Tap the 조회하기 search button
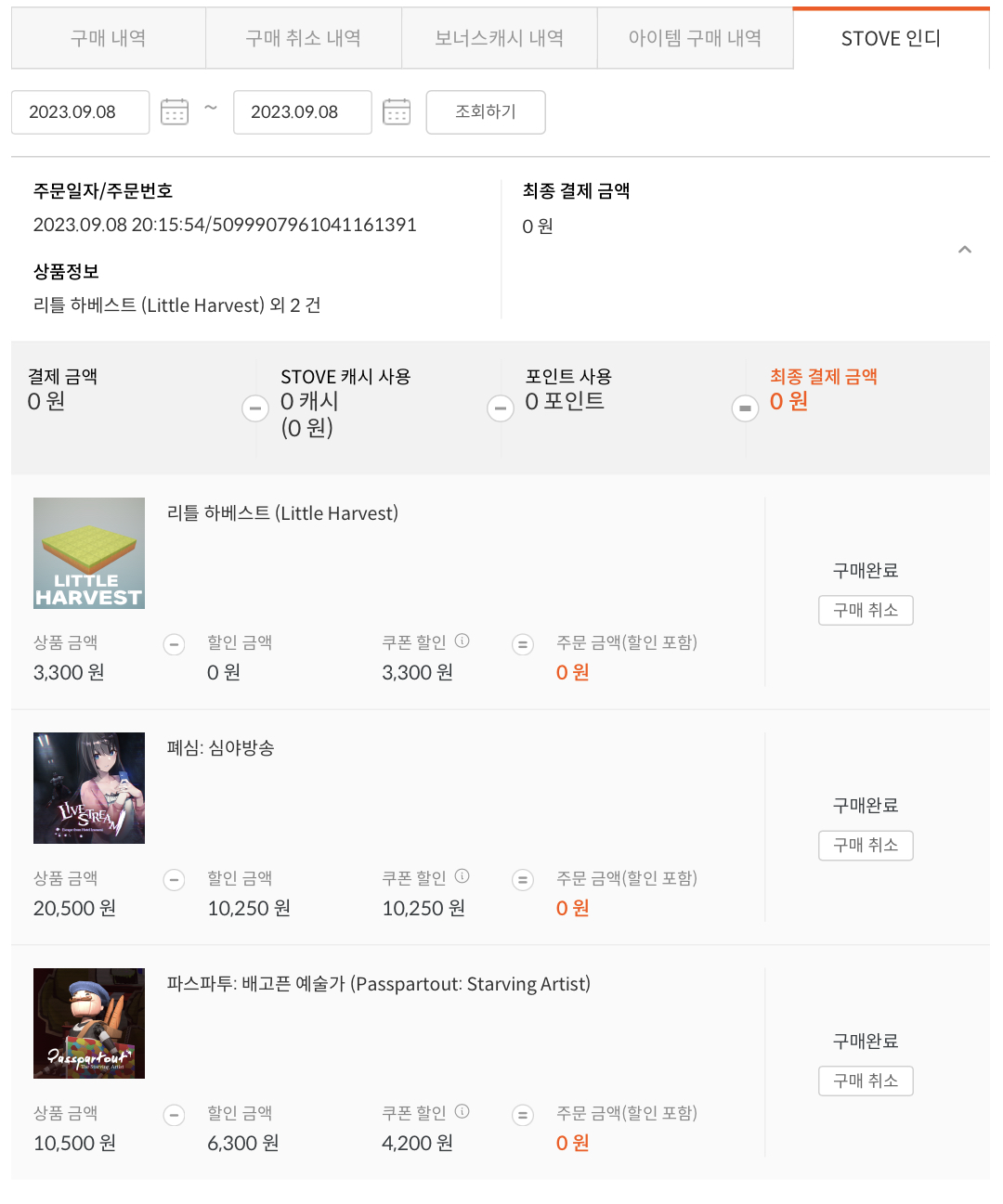Viewport: 1003px width, 1204px height. click(485, 112)
